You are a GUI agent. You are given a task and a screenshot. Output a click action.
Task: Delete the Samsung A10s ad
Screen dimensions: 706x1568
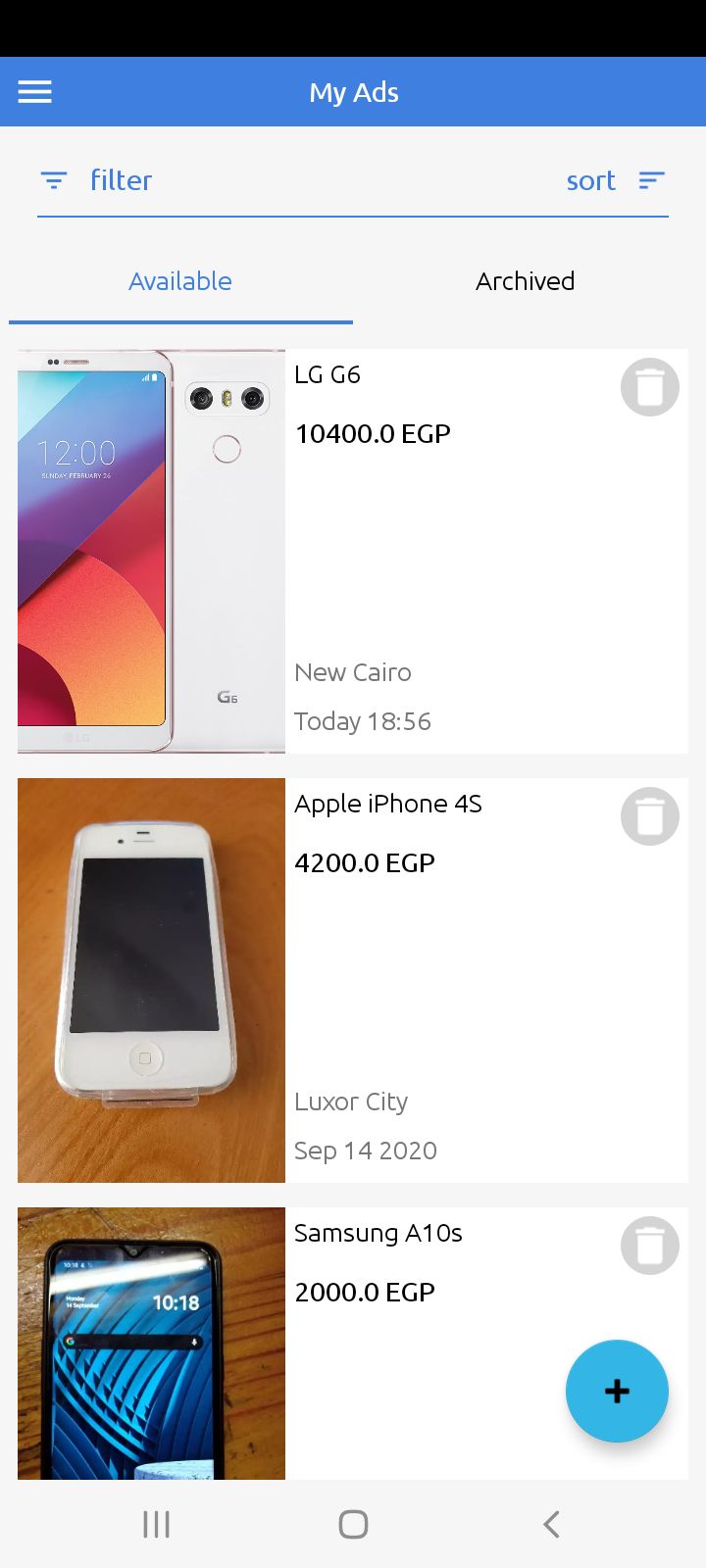pos(649,1246)
